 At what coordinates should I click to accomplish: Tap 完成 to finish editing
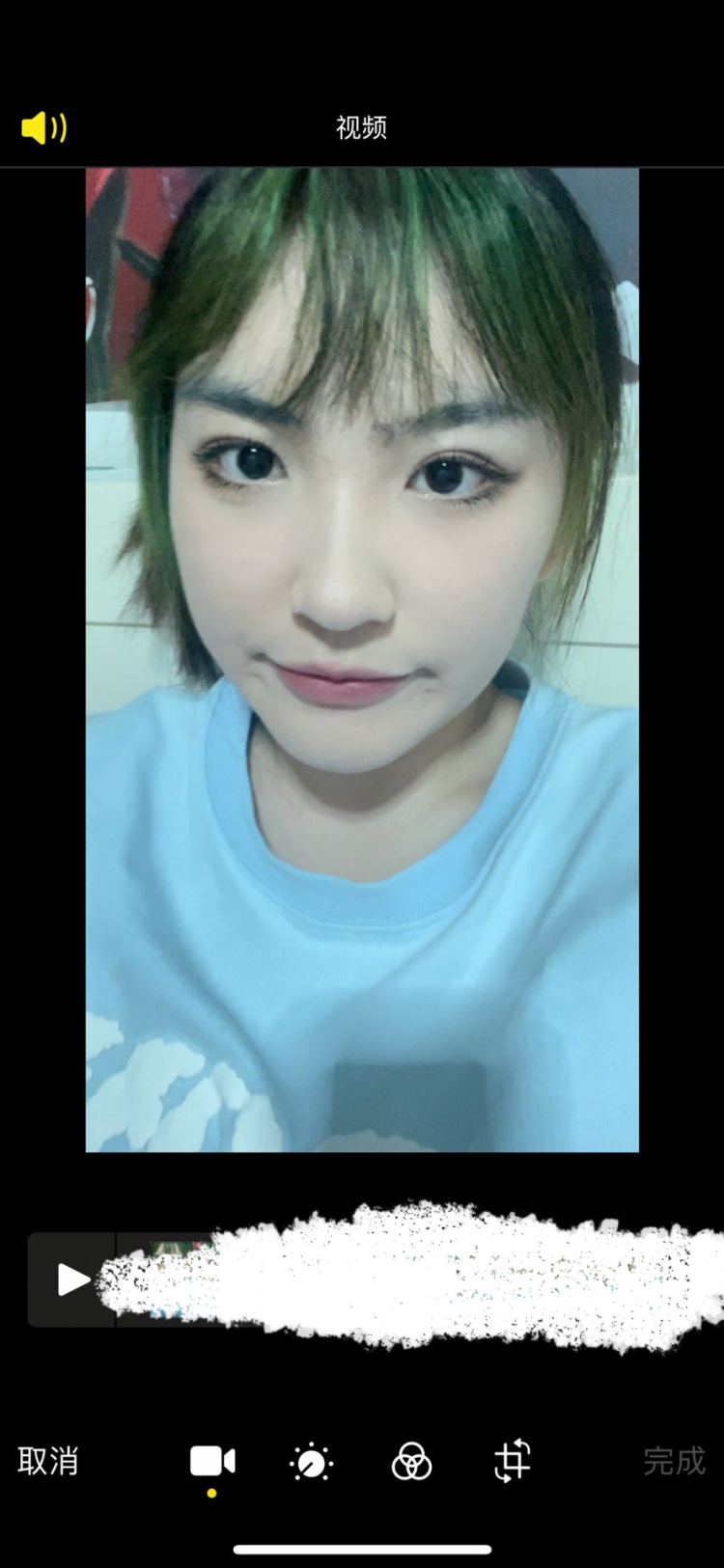(674, 1461)
